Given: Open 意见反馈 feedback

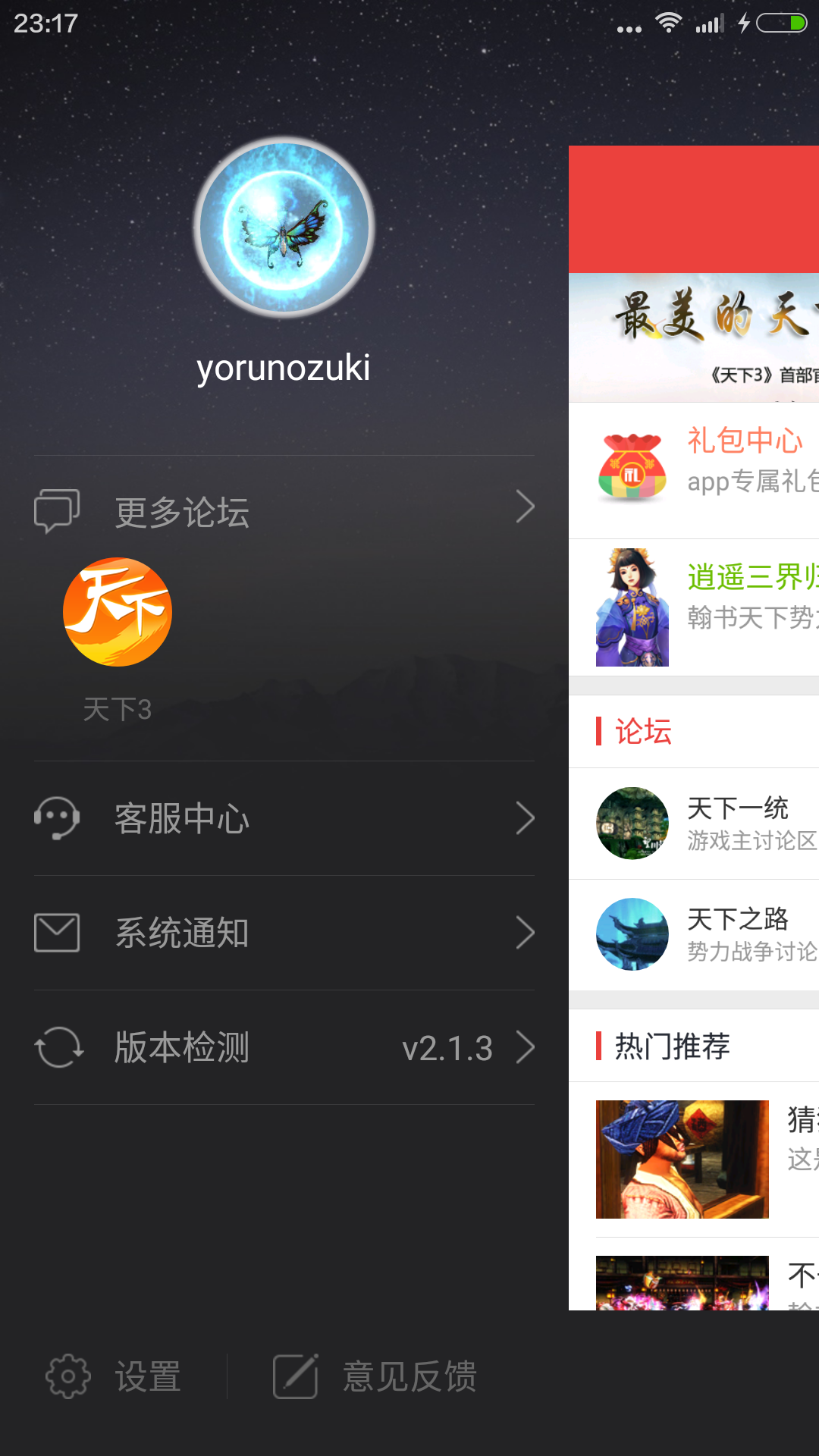Looking at the screenshot, I should 375,1376.
